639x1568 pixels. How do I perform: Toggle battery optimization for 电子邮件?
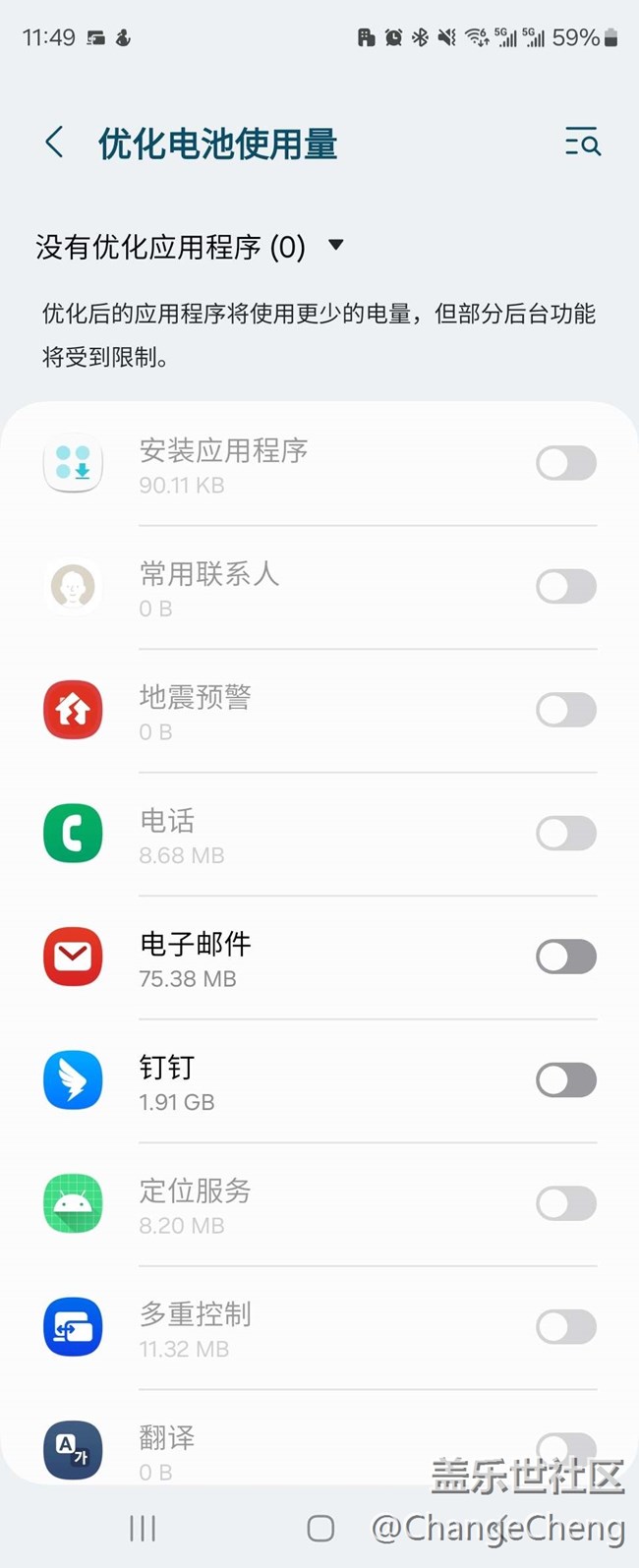565,957
